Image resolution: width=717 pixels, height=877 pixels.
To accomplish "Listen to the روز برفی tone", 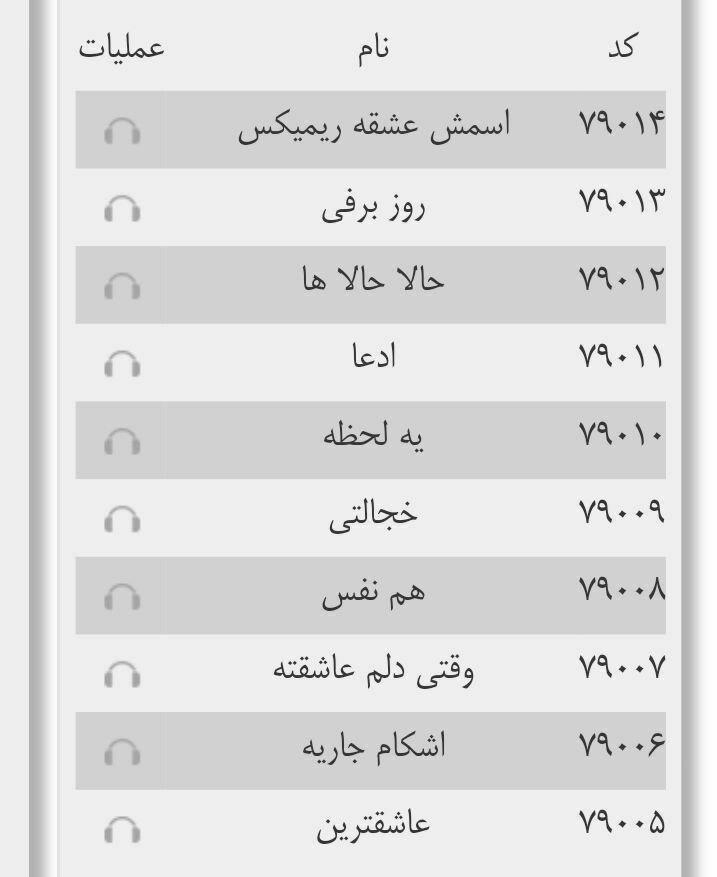I will pyautogui.click(x=122, y=208).
